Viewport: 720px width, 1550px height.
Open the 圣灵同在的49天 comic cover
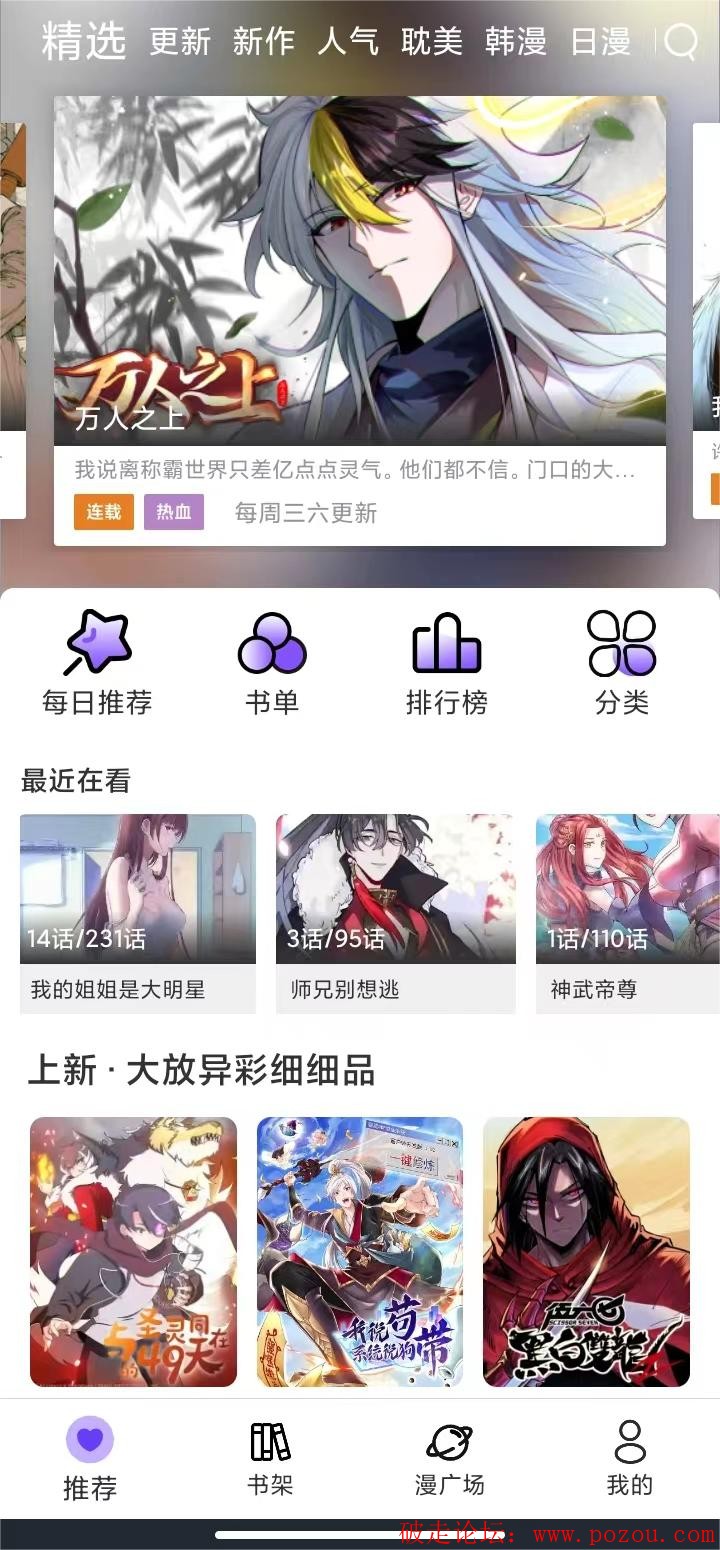pyautogui.click(x=133, y=1251)
